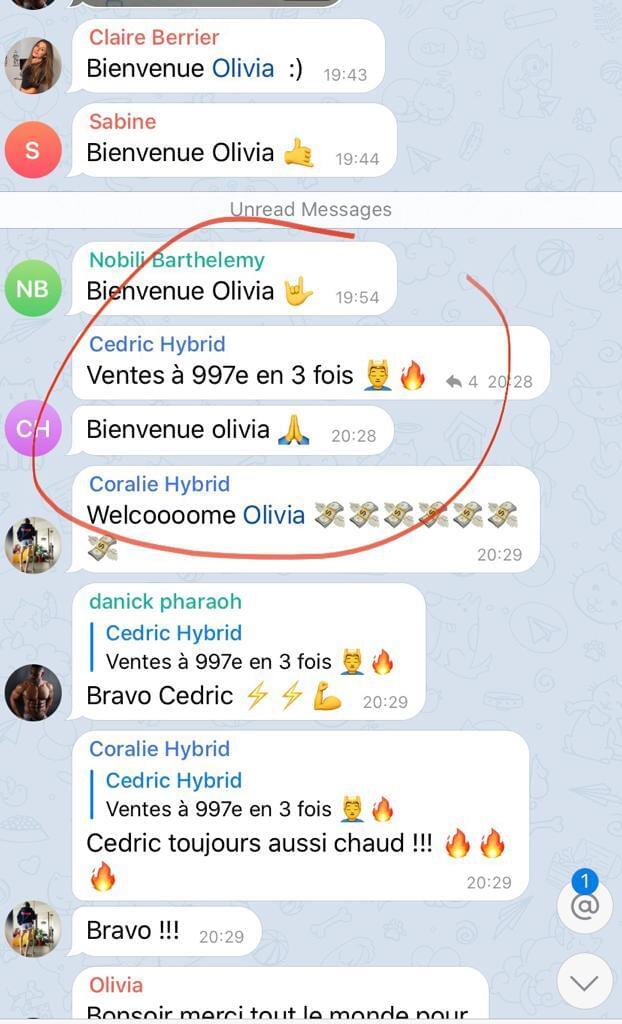The width and height of the screenshot is (622, 1024).
Task: Open Nobili Barthelemy's NB avatar
Action: [33, 288]
